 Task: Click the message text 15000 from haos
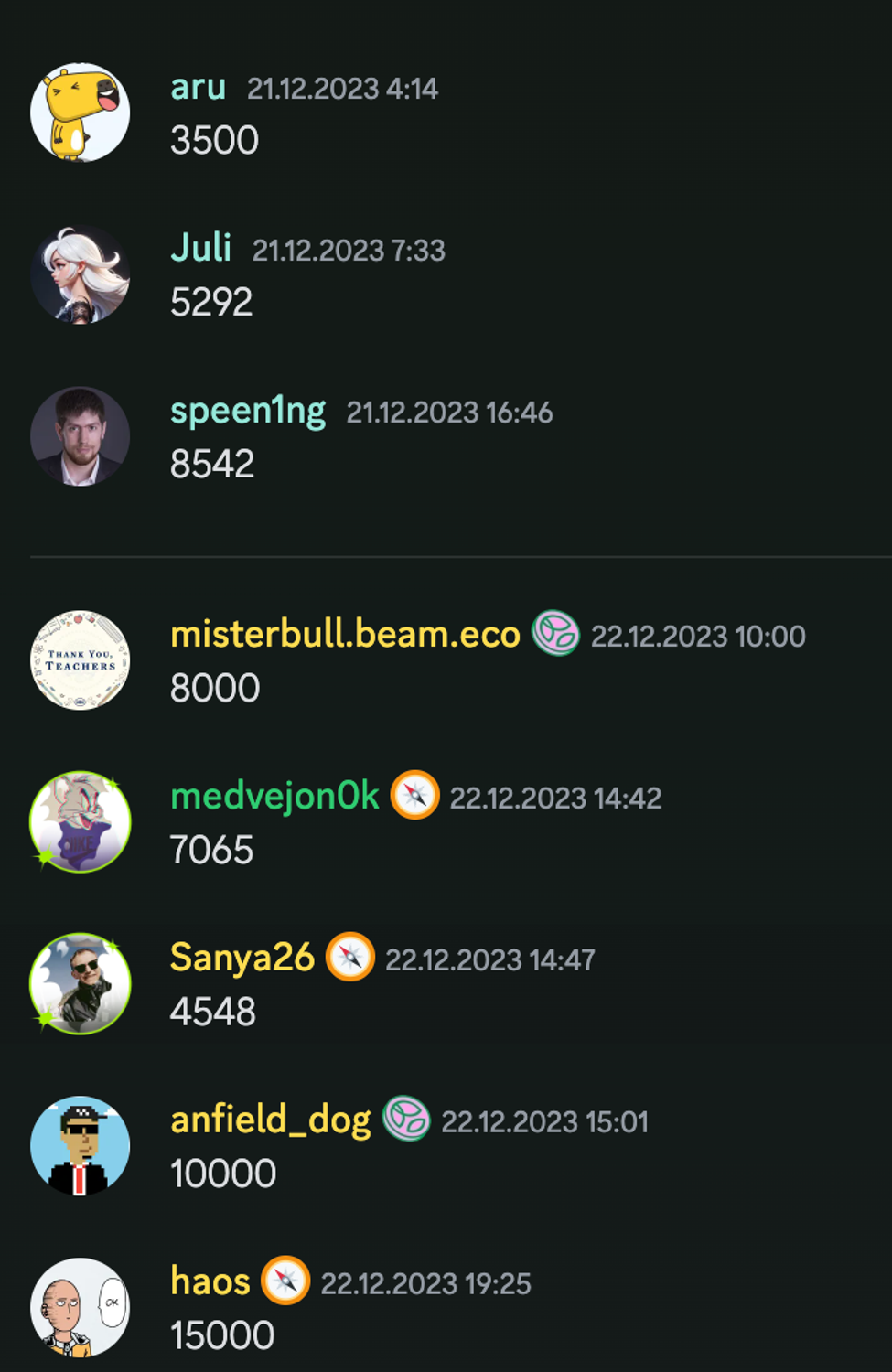coord(222,1334)
